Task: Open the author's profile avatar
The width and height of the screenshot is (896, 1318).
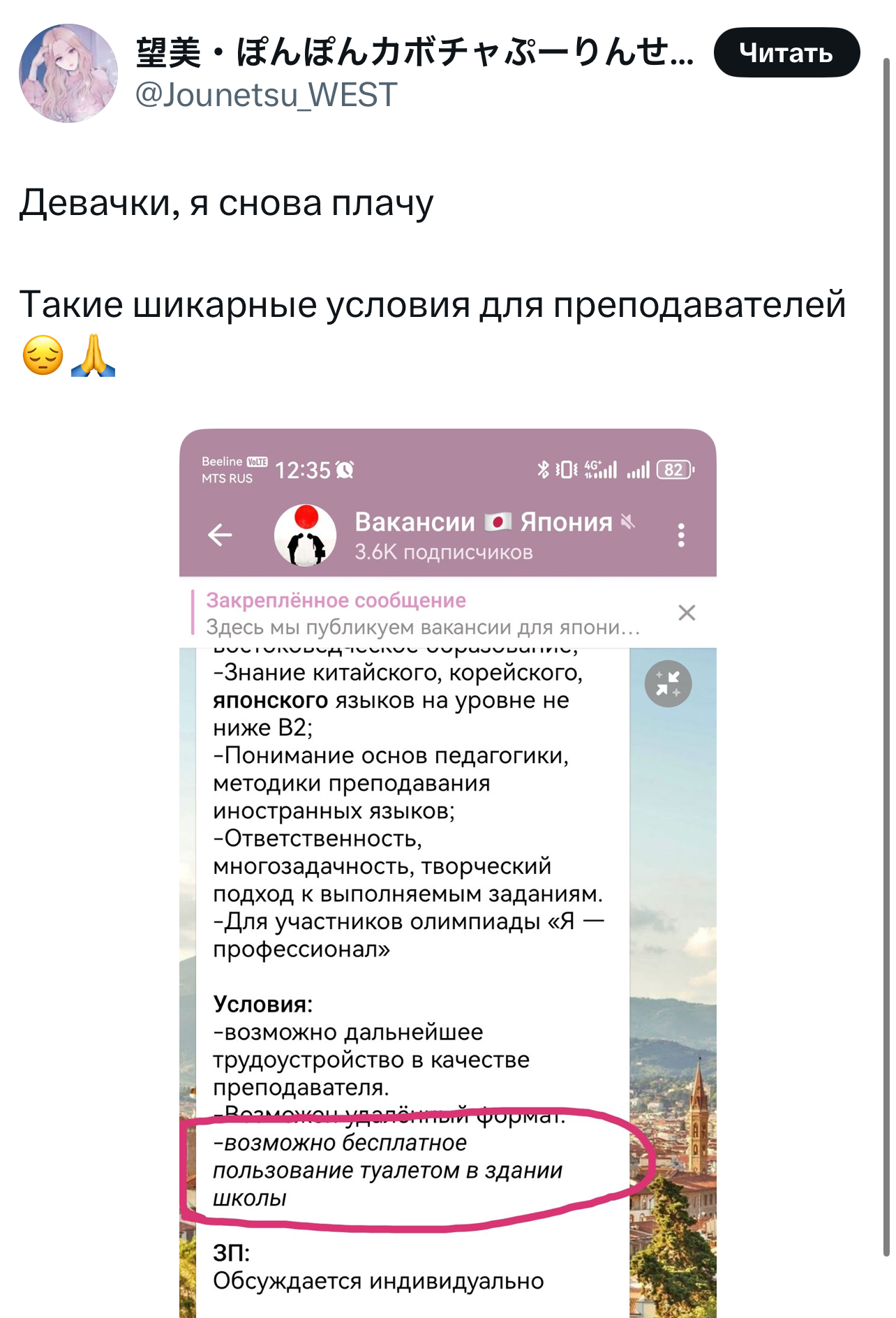Action: pyautogui.click(x=68, y=73)
